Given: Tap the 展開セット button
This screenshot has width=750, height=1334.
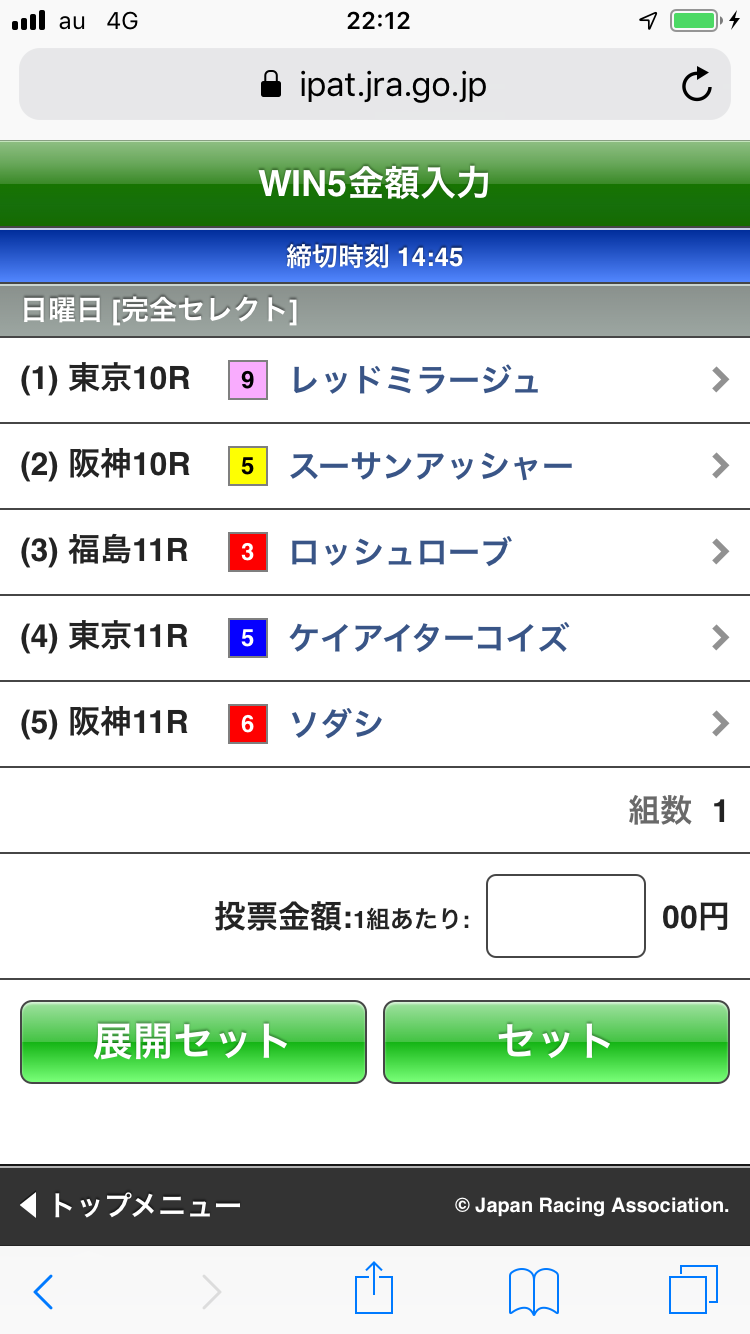Looking at the screenshot, I should pos(193,1042).
